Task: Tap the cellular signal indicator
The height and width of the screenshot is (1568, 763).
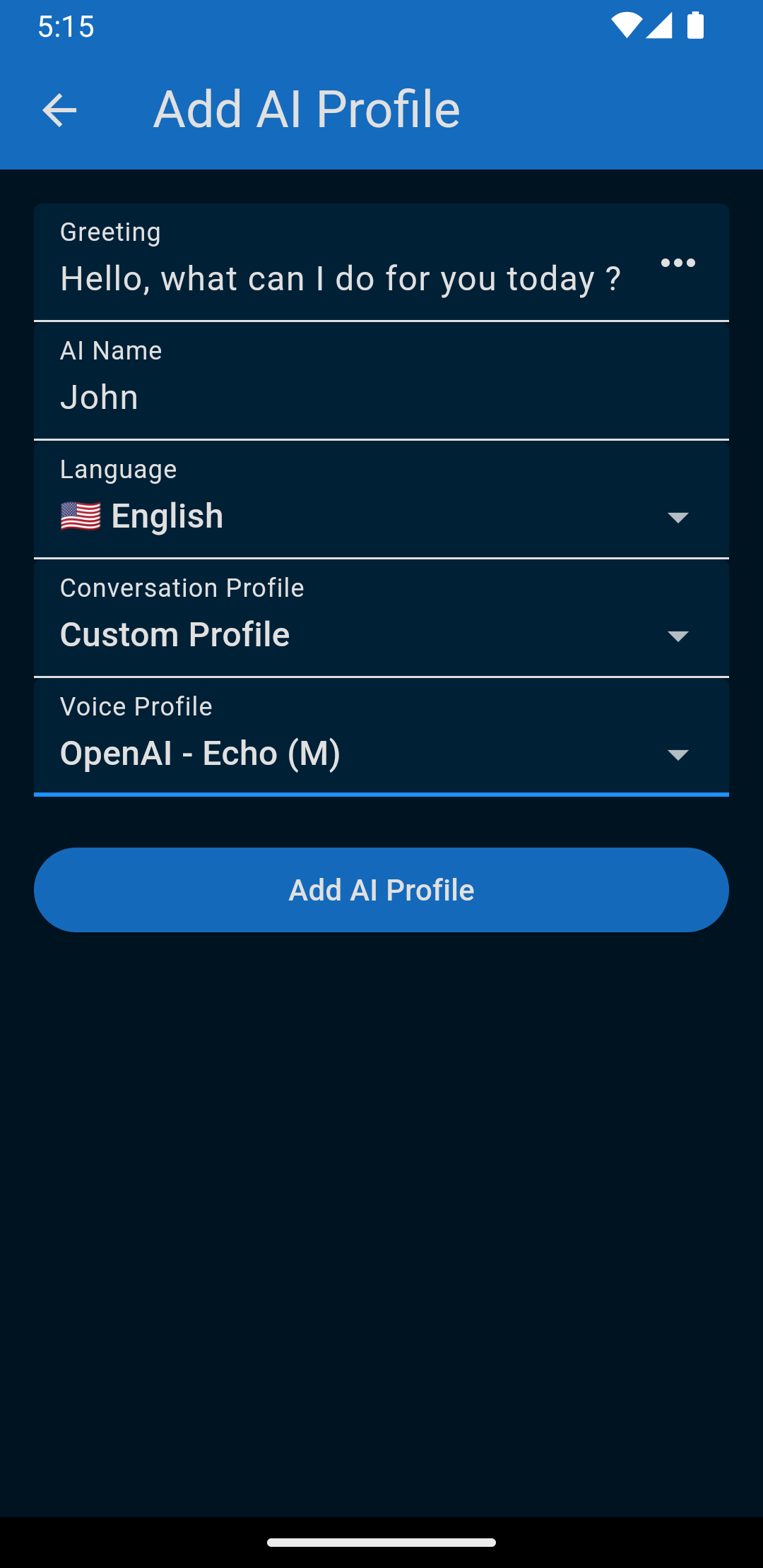Action: (x=662, y=26)
